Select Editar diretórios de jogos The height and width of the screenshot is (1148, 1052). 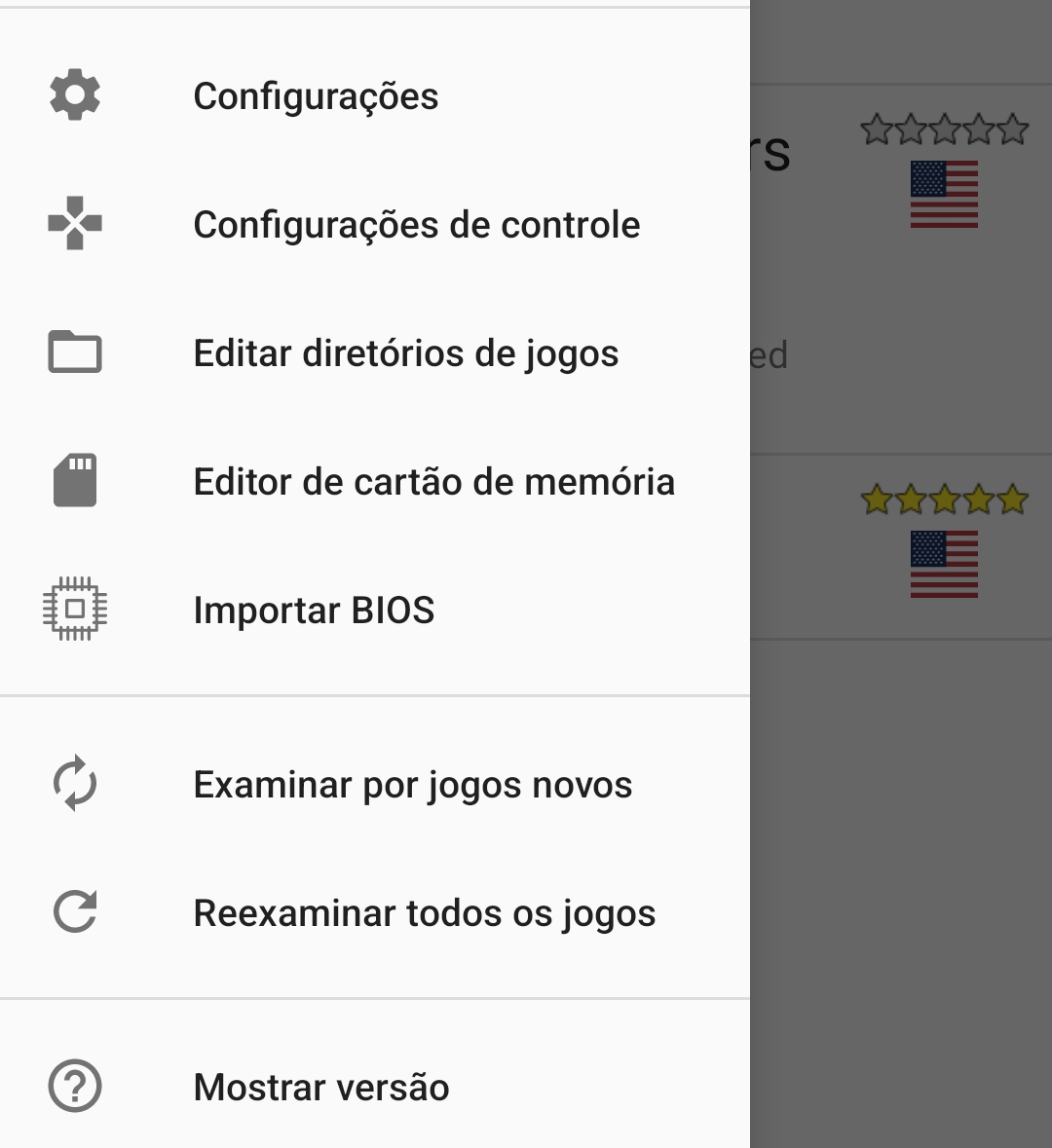(x=405, y=353)
